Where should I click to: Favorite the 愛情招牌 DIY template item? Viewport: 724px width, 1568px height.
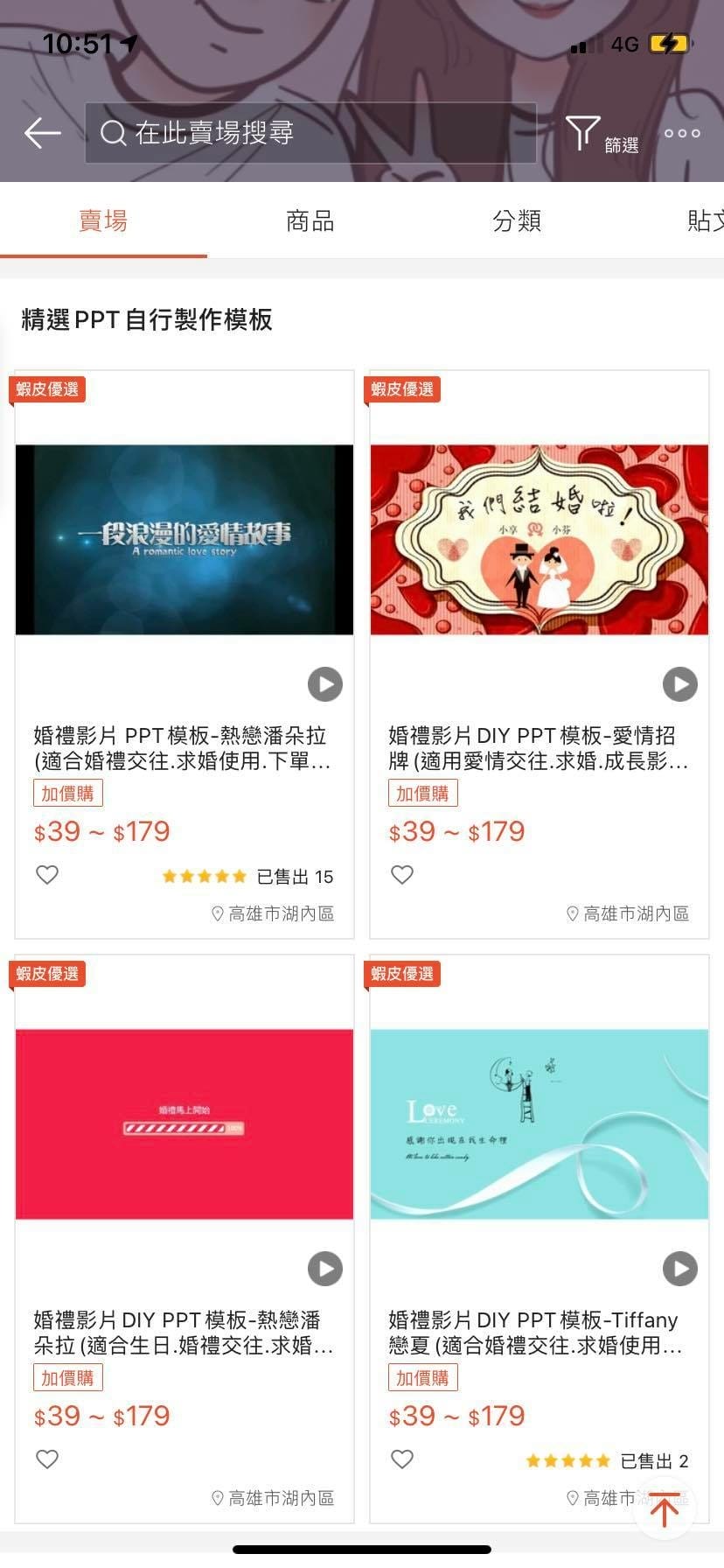click(401, 874)
